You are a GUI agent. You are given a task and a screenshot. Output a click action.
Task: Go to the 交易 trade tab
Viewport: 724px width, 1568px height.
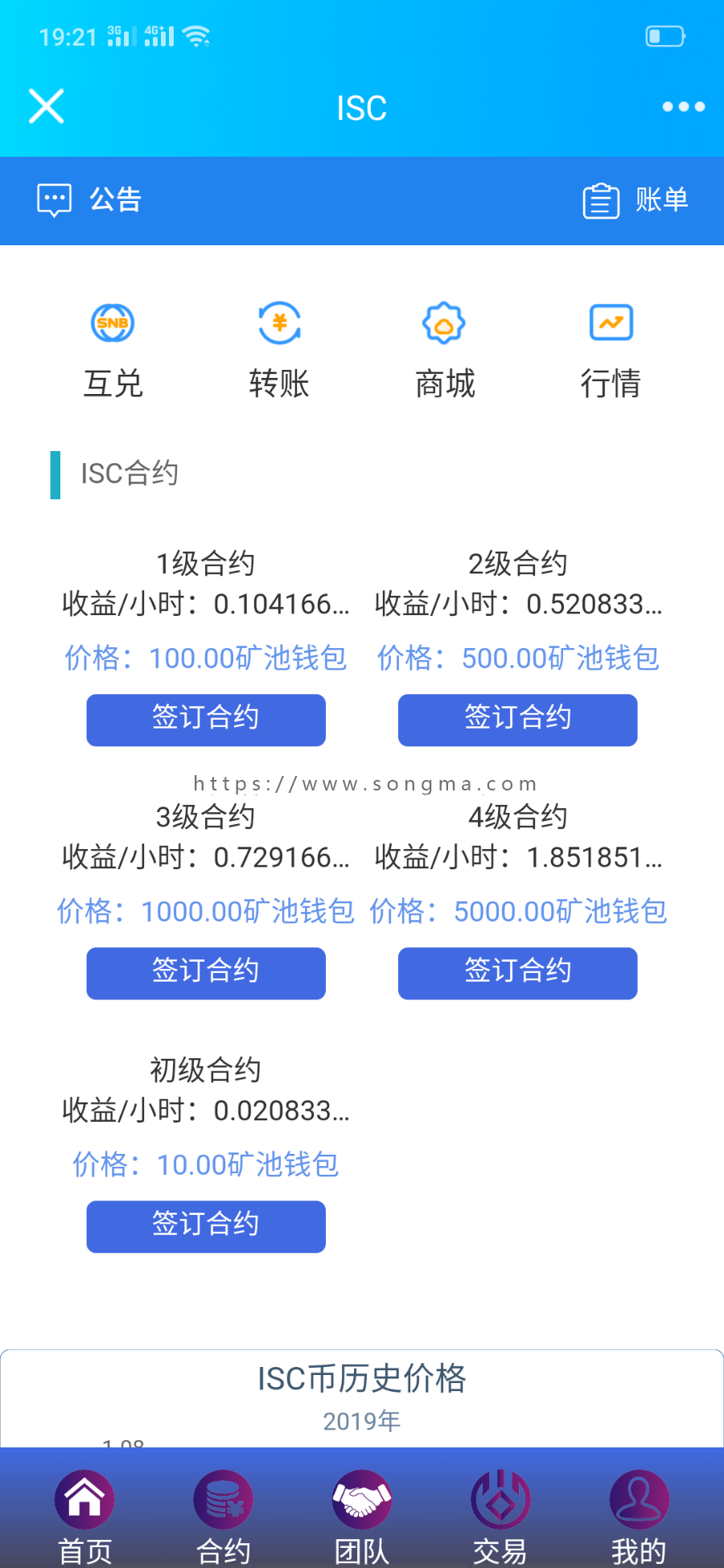[x=500, y=1517]
